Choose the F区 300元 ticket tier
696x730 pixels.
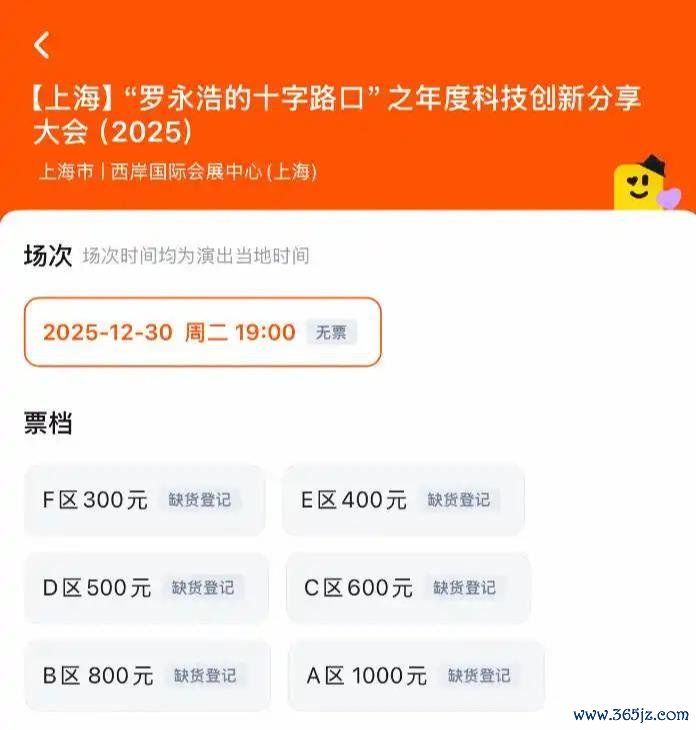145,500
